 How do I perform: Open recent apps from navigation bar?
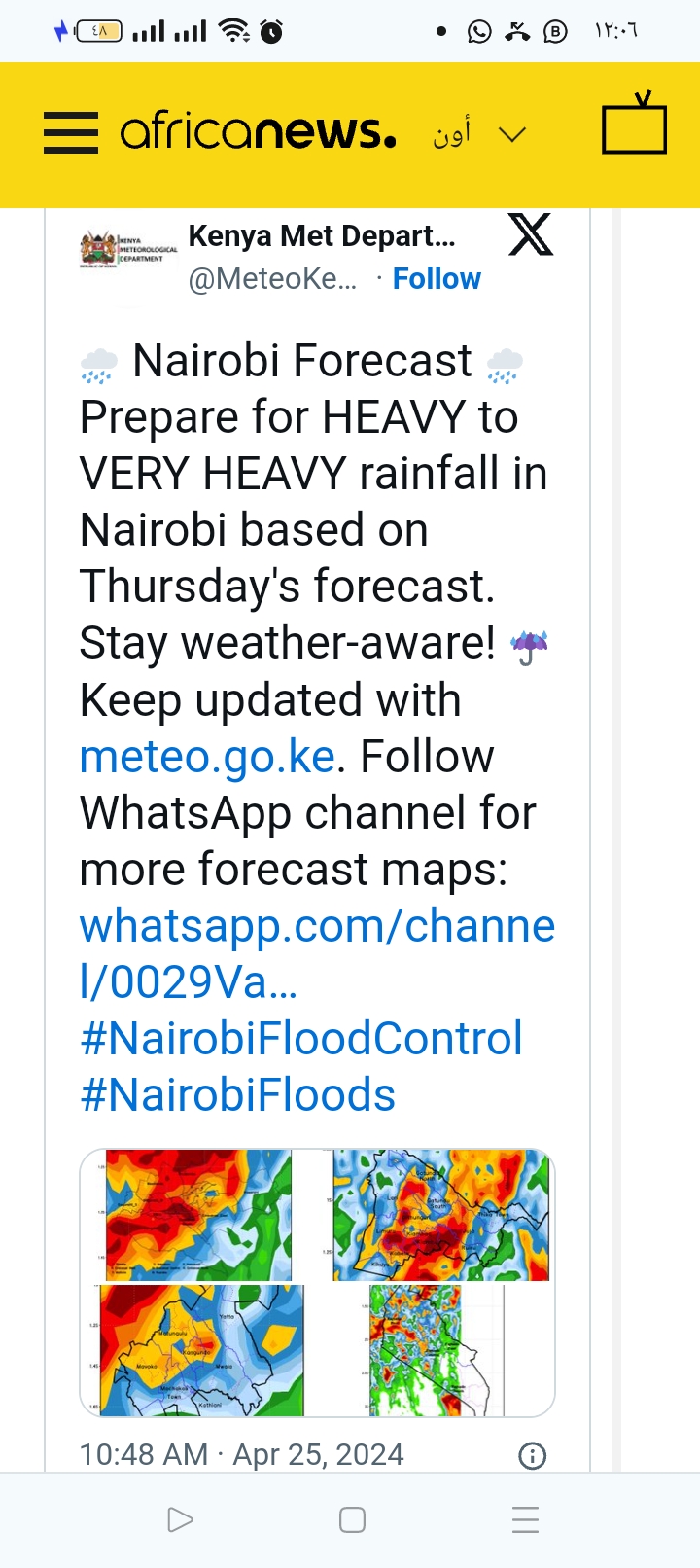[x=525, y=1520]
